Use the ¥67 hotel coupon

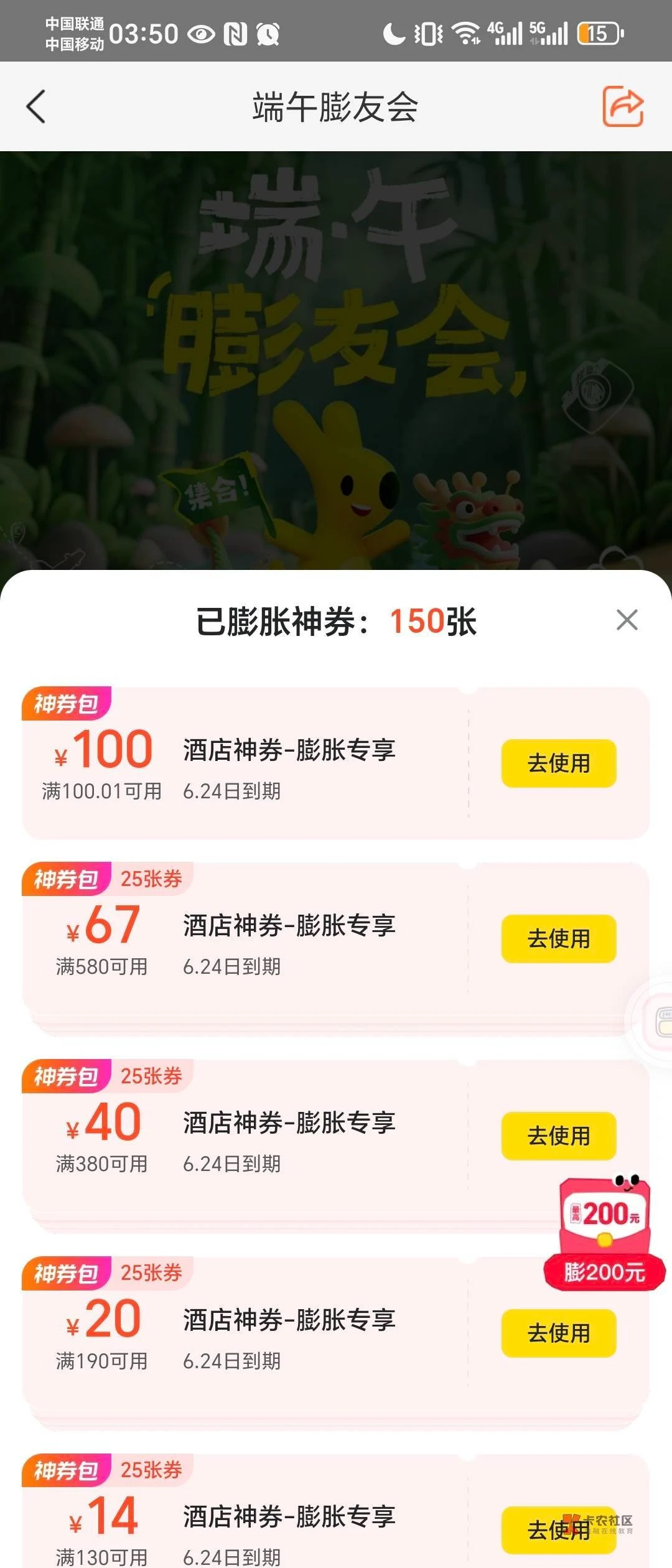point(558,938)
